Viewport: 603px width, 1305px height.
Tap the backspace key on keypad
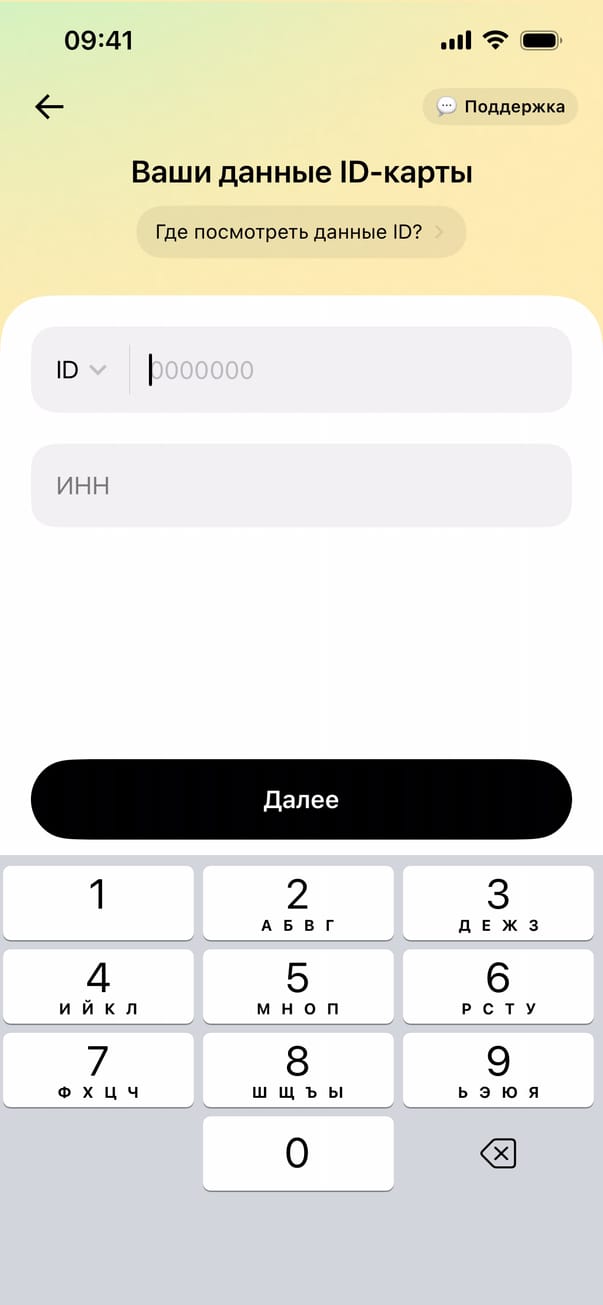498,1155
